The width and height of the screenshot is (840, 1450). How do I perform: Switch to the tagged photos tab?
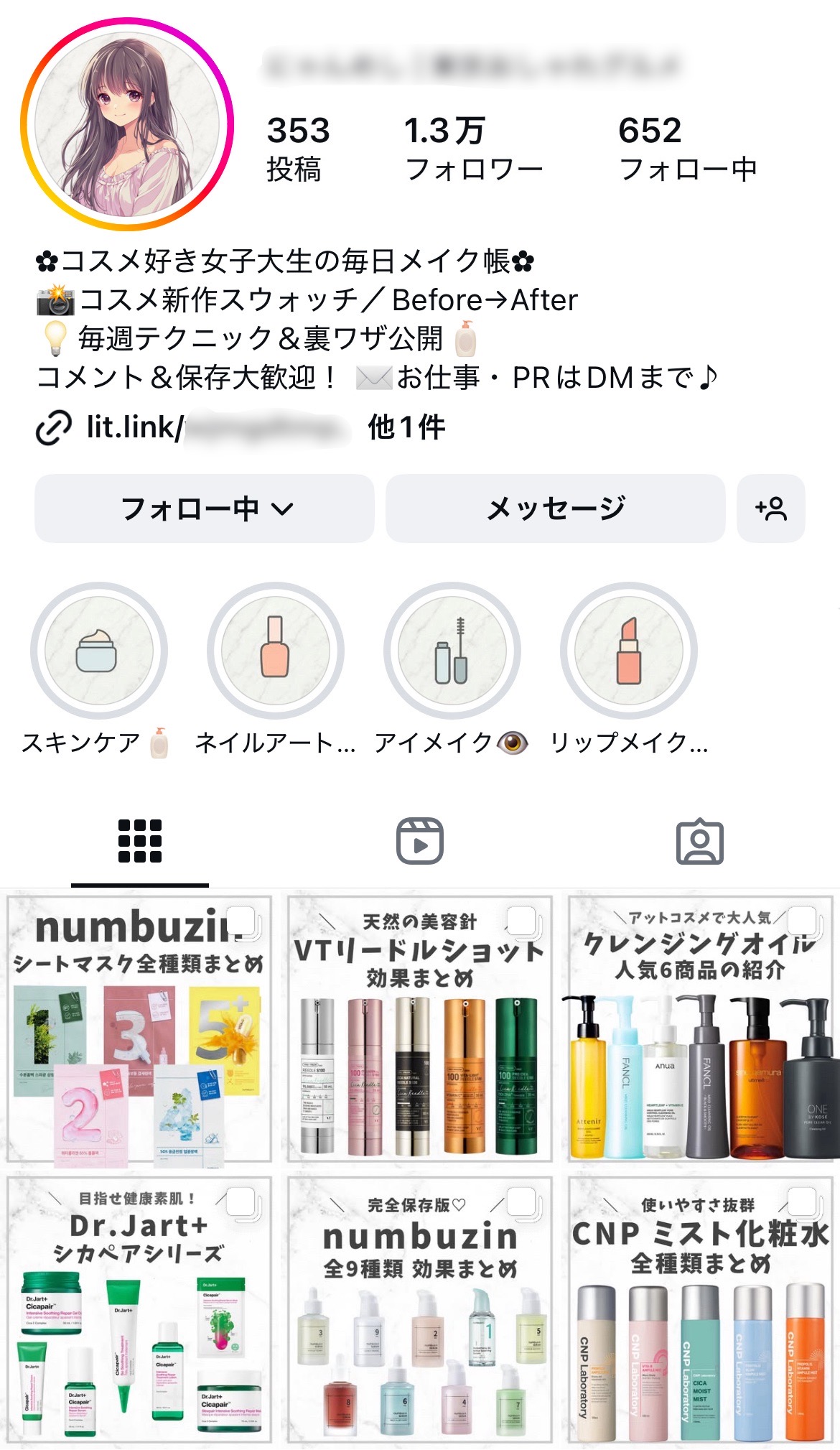point(699,841)
